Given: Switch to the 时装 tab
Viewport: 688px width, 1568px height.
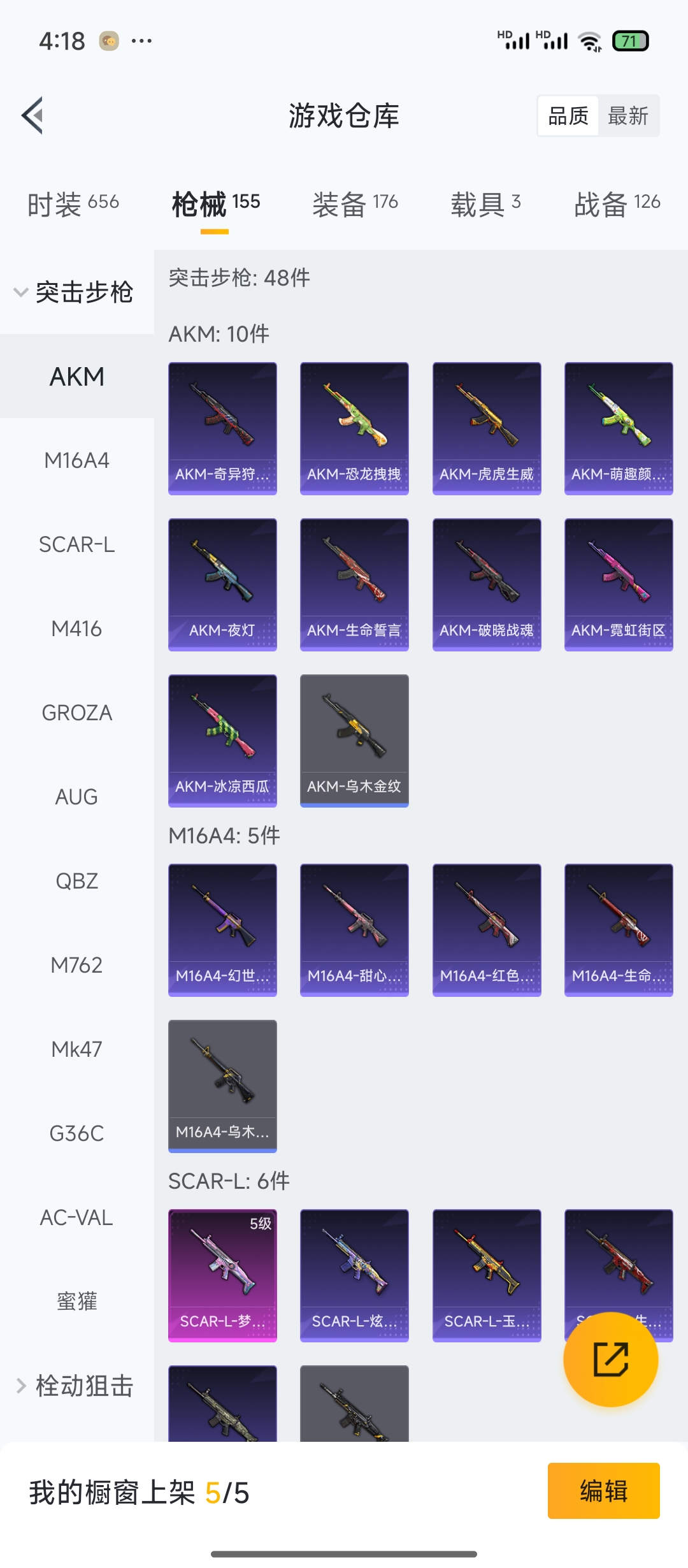Looking at the screenshot, I should (73, 205).
